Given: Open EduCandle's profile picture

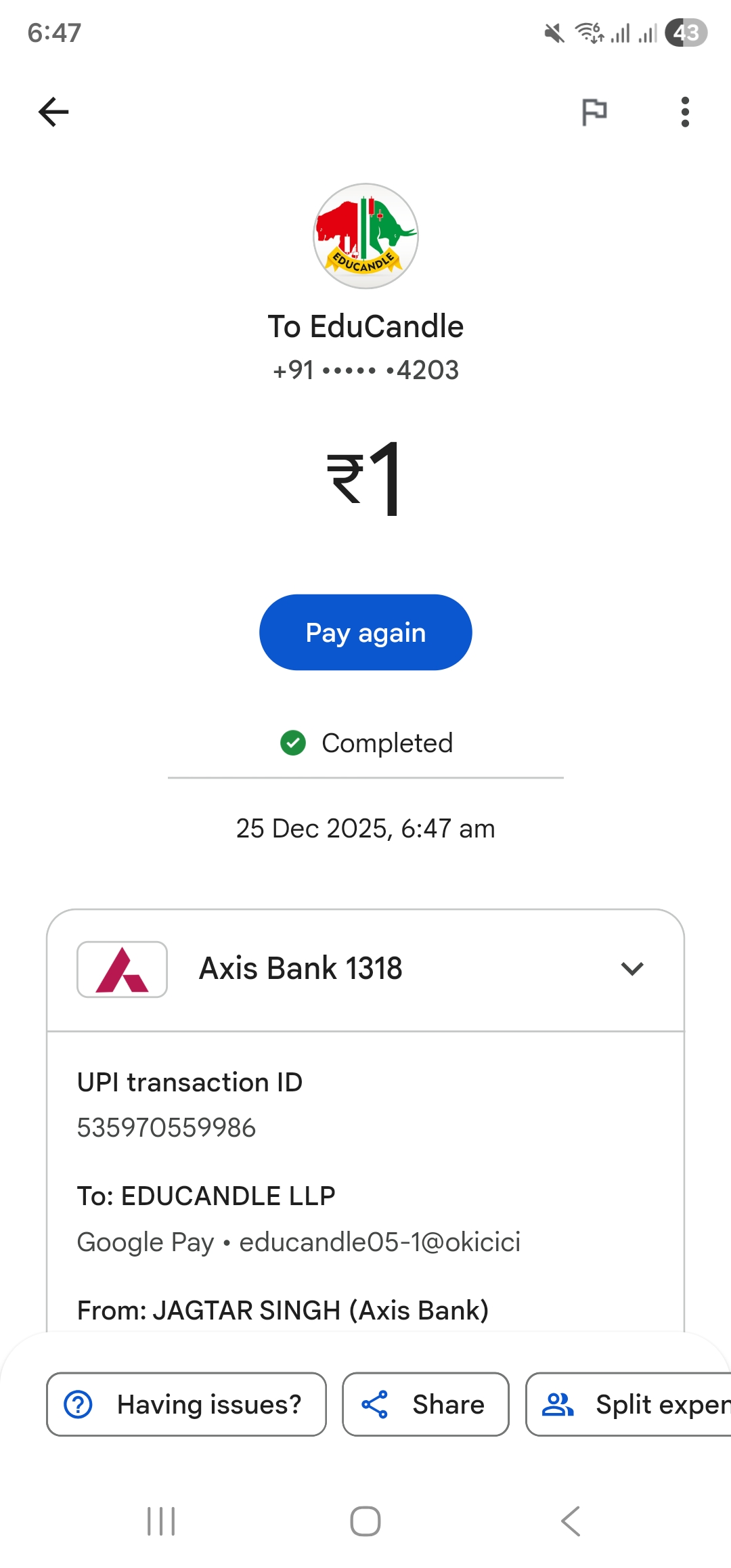Looking at the screenshot, I should [365, 236].
